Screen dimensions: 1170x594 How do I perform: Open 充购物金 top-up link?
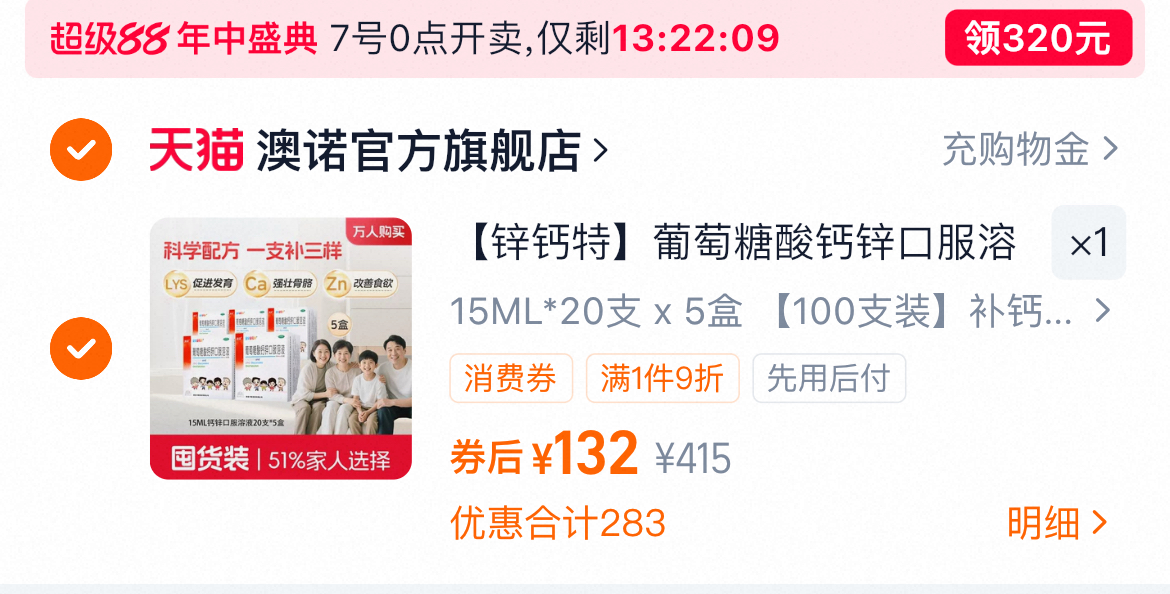tap(1029, 150)
